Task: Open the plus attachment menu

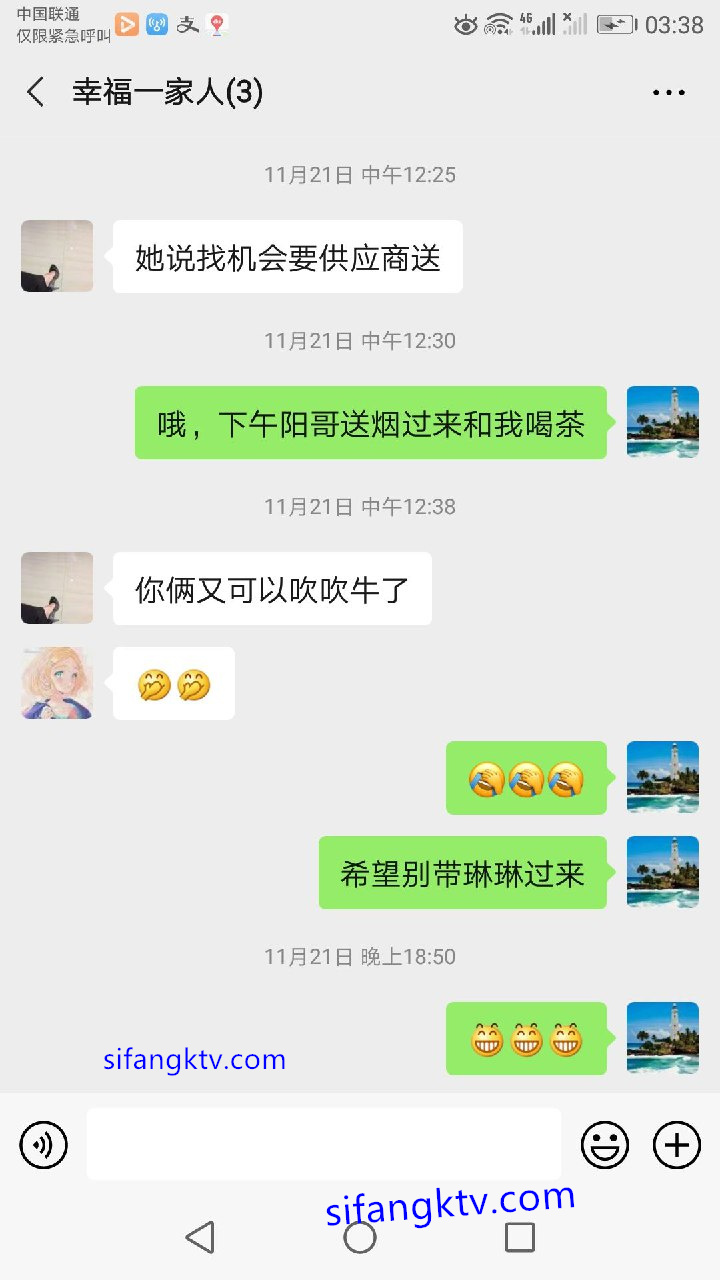Action: coord(677,1144)
